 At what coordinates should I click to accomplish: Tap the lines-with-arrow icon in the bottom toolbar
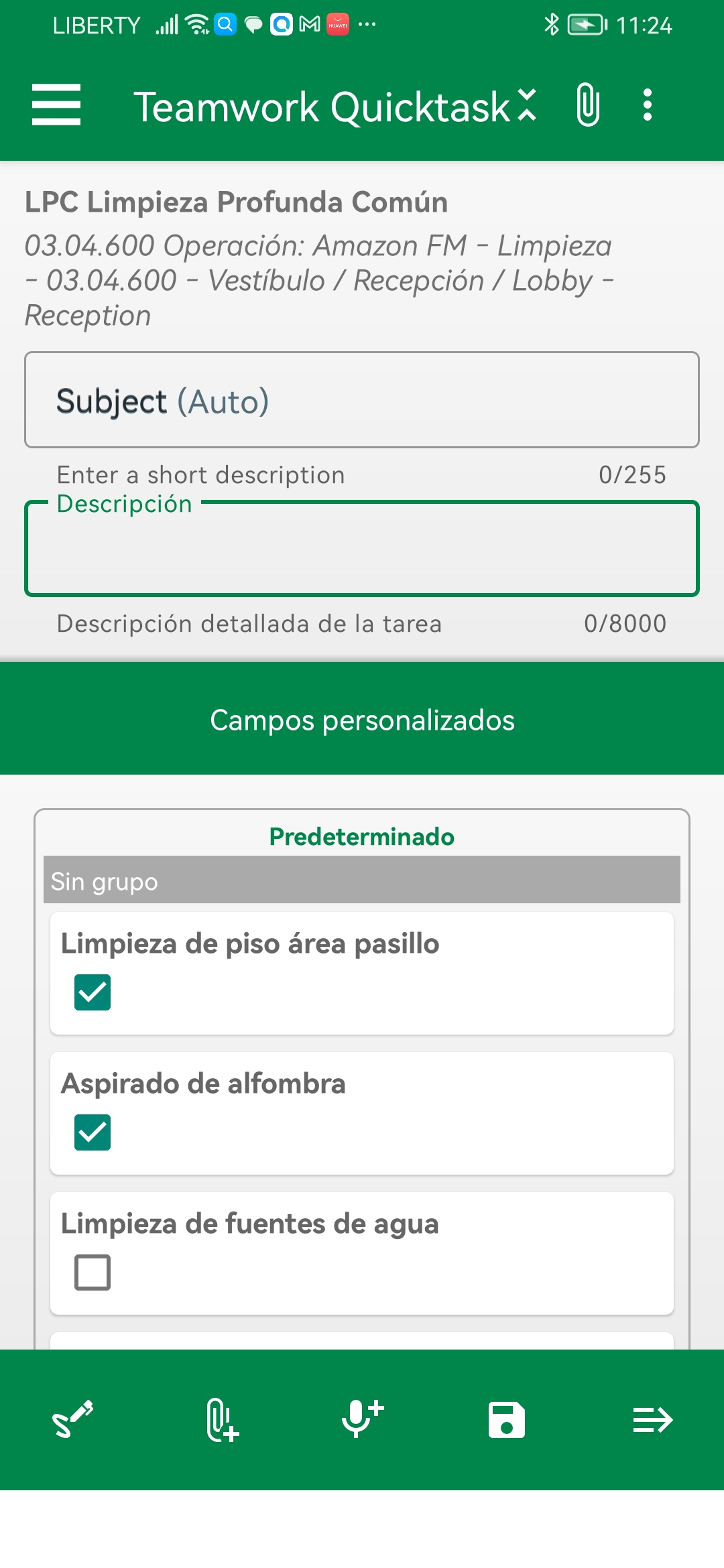pyautogui.click(x=652, y=1419)
